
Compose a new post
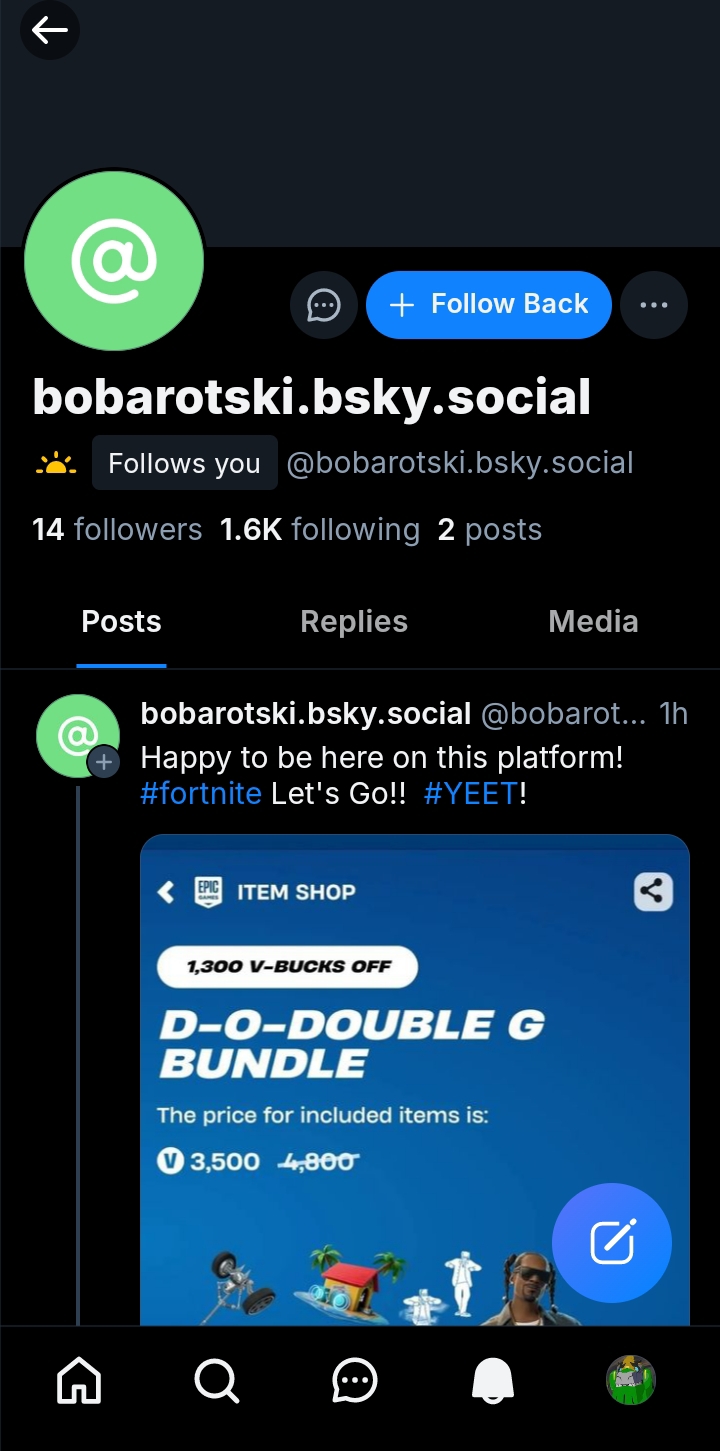[611, 1242]
